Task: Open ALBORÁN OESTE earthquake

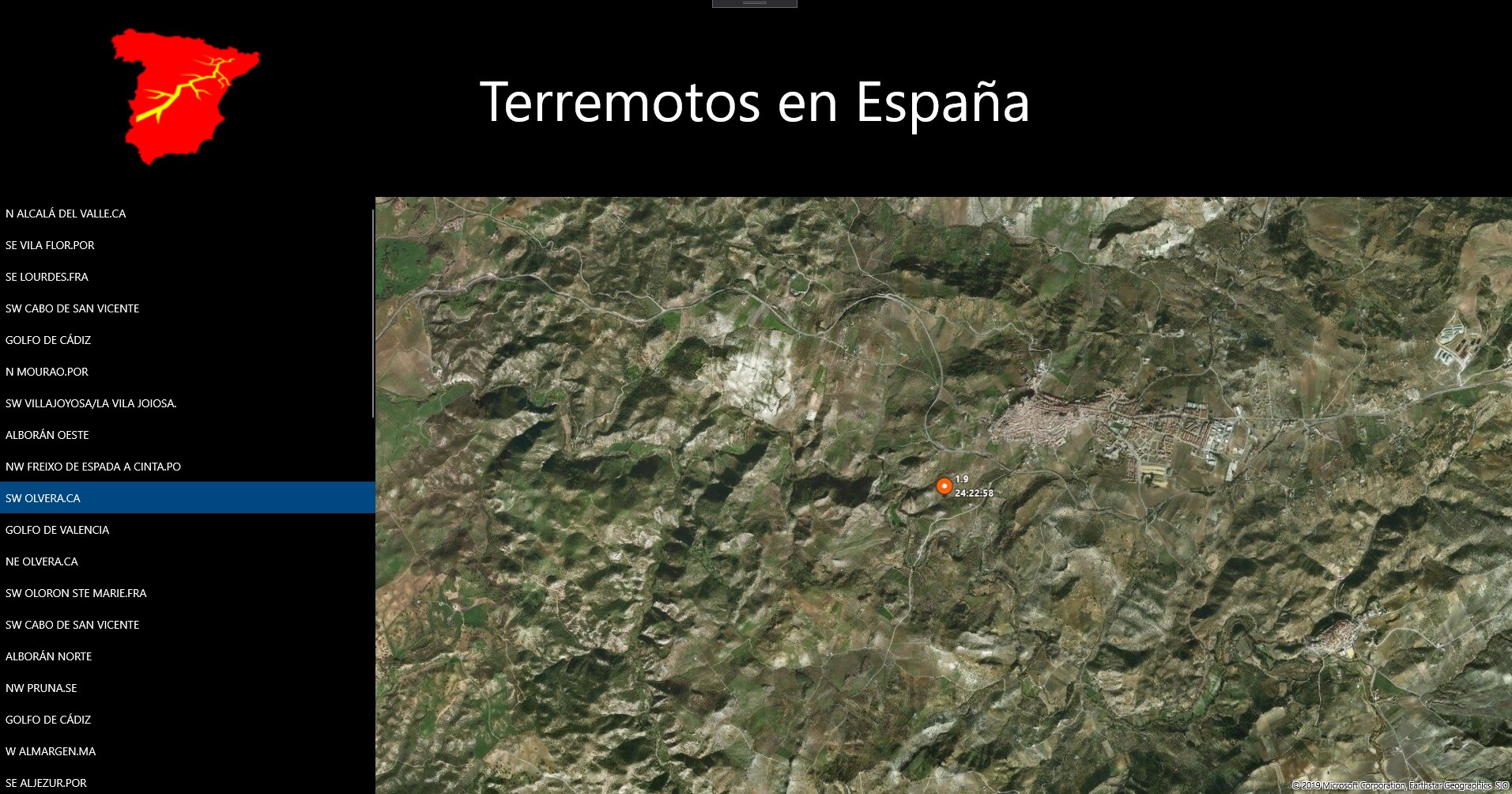Action: coord(47,435)
